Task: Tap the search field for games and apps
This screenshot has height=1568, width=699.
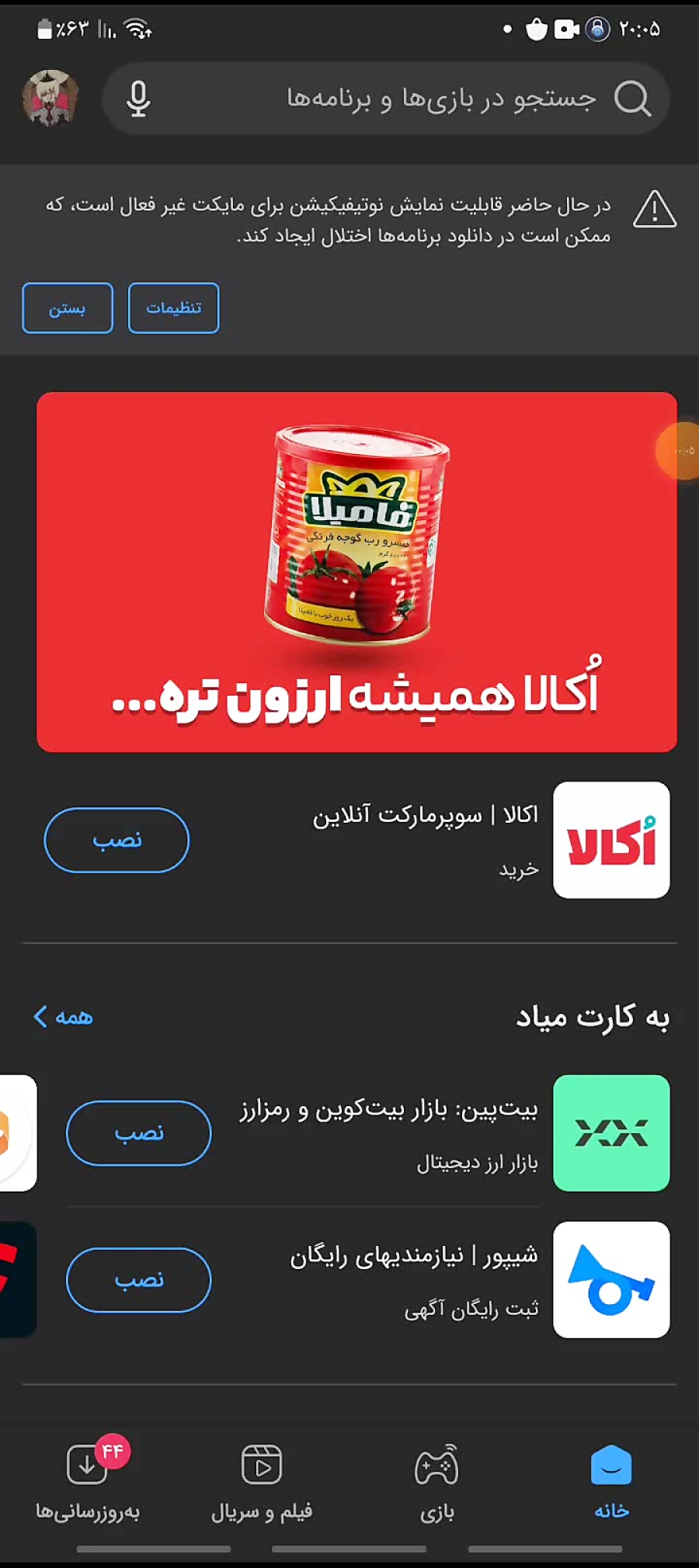Action: 435,99
